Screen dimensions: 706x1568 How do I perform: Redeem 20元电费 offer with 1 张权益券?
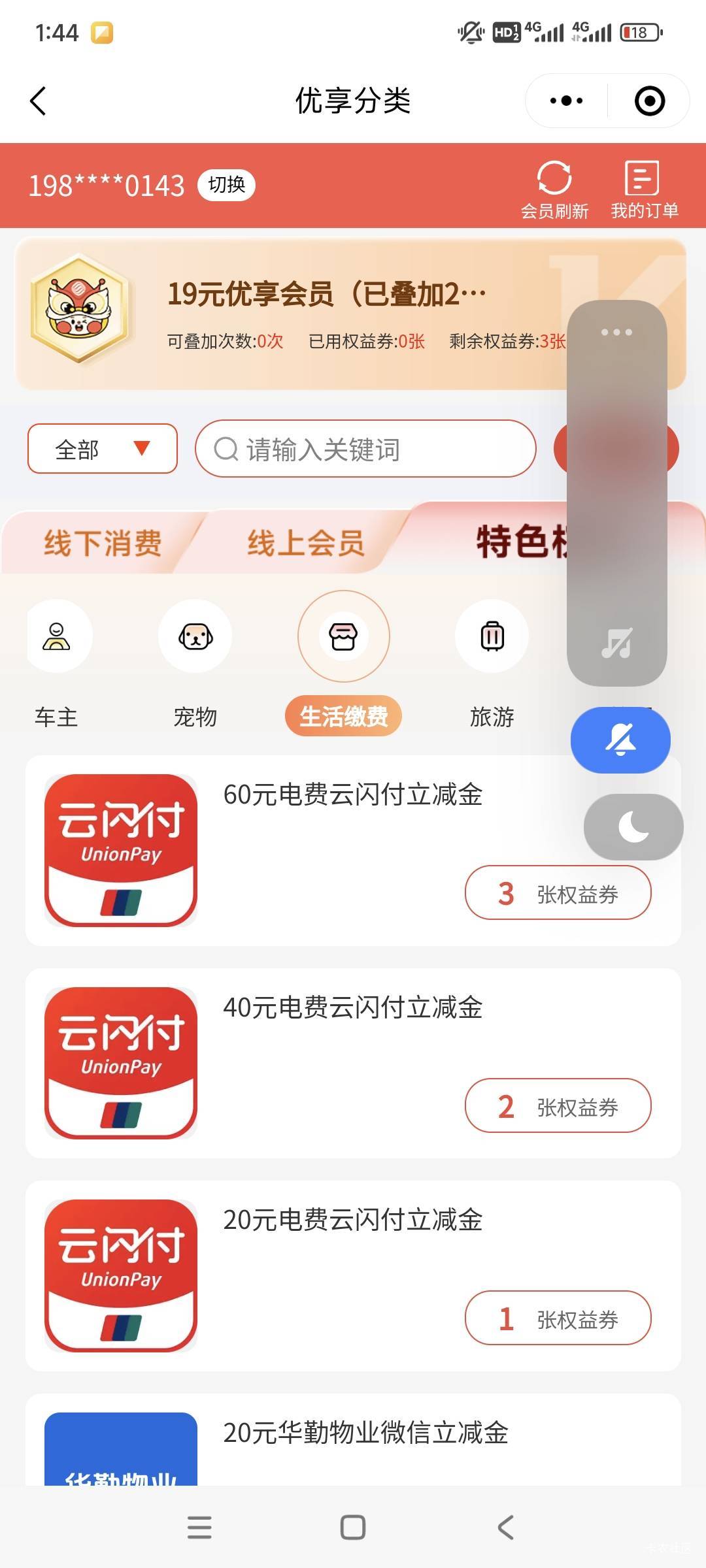[x=558, y=1318]
